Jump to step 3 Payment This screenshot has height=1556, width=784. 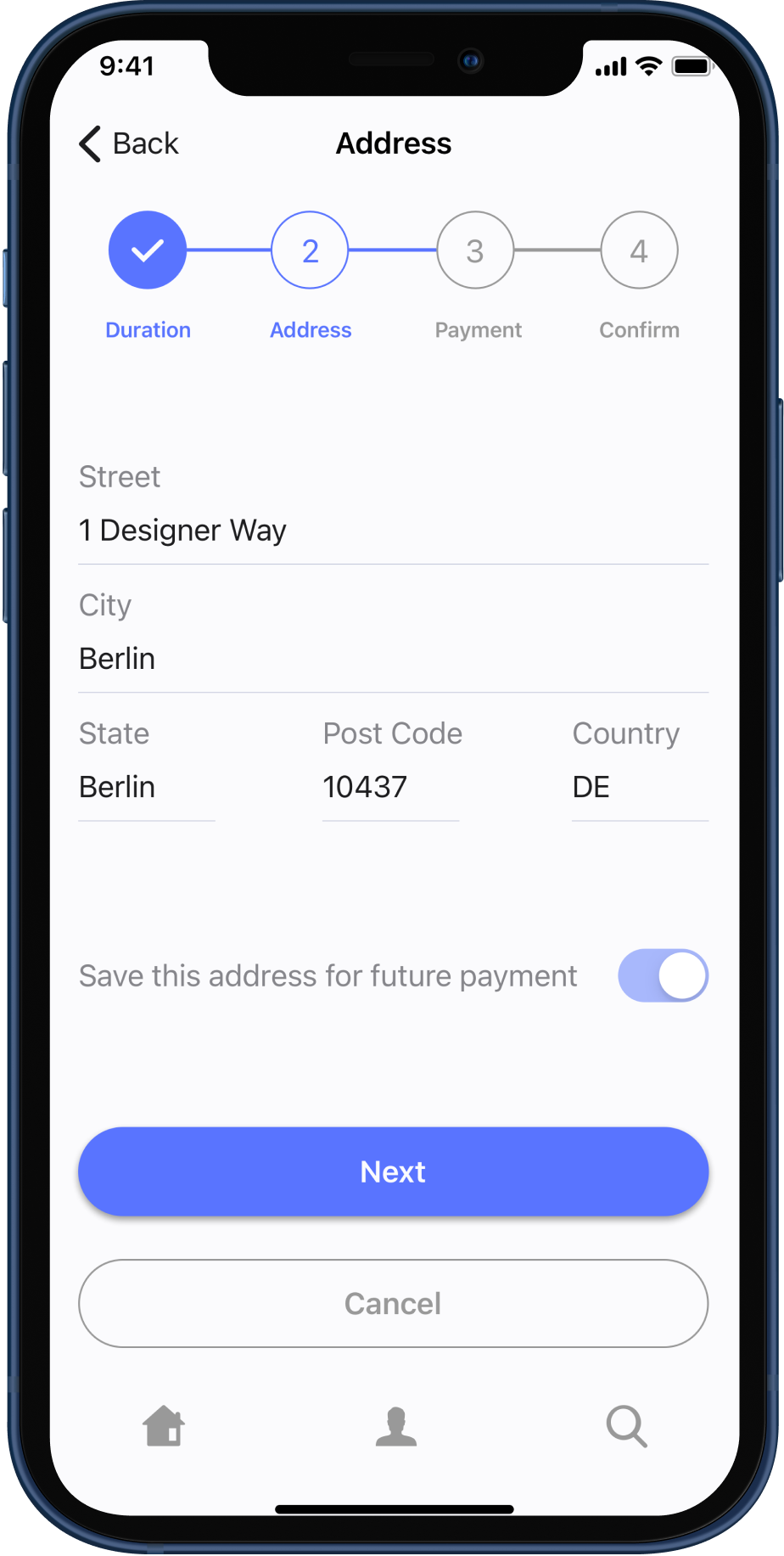pyautogui.click(x=475, y=250)
